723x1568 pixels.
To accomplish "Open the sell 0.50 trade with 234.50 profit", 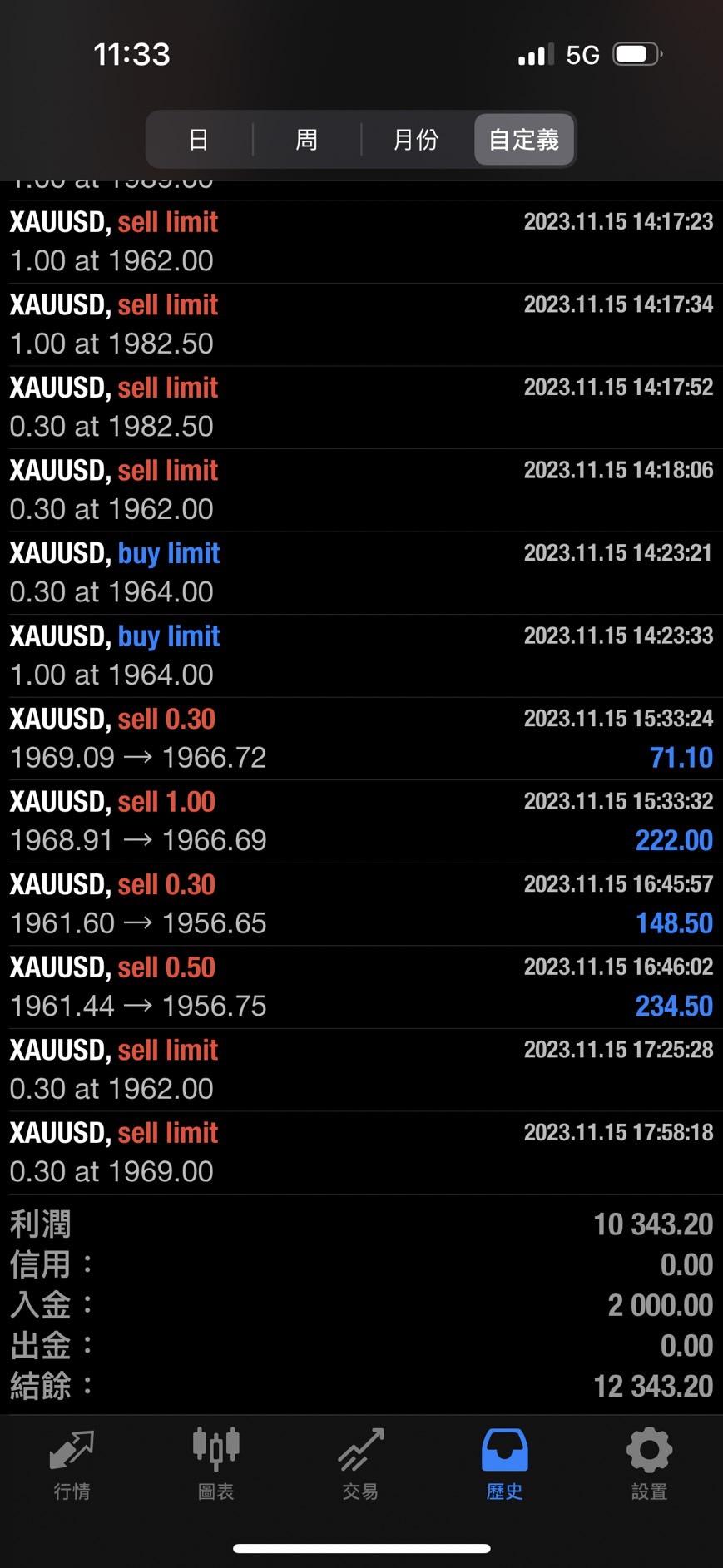I will point(361,987).
